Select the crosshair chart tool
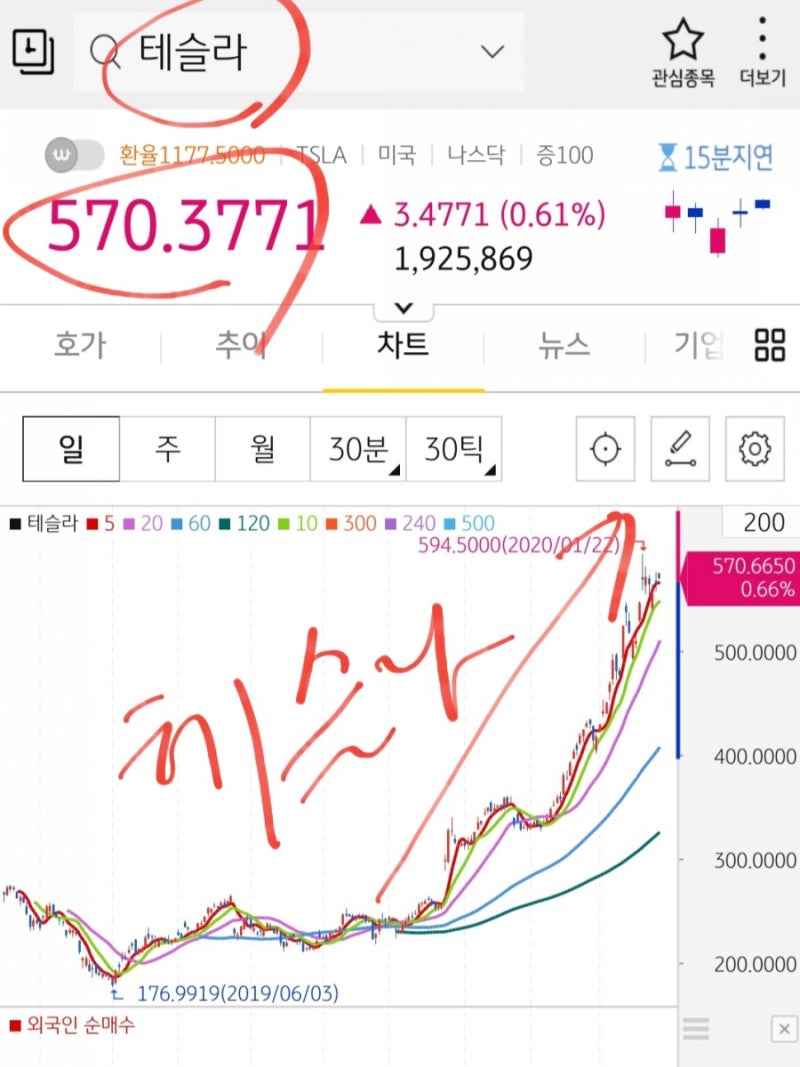Image resolution: width=800 pixels, height=1067 pixels. point(604,448)
